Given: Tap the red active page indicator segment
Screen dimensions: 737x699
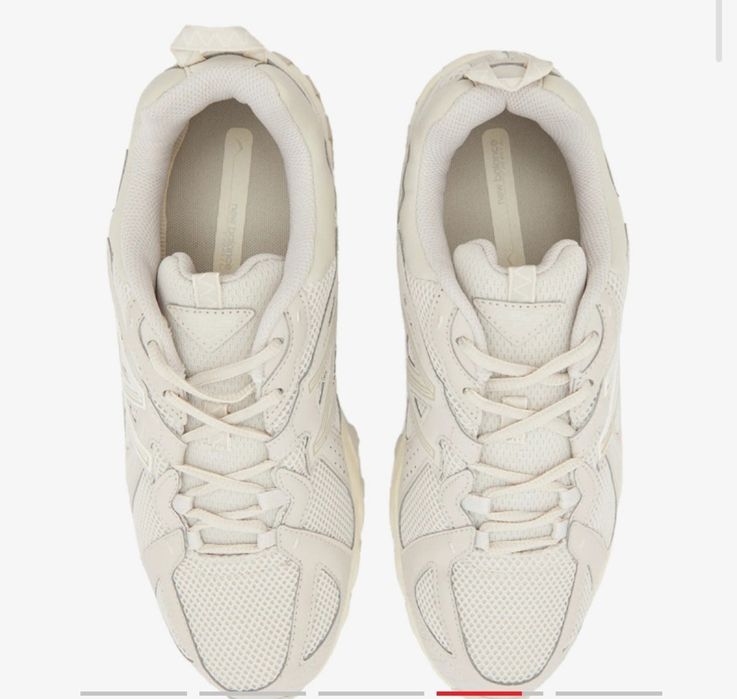Looking at the screenshot, I should [x=479, y=693].
